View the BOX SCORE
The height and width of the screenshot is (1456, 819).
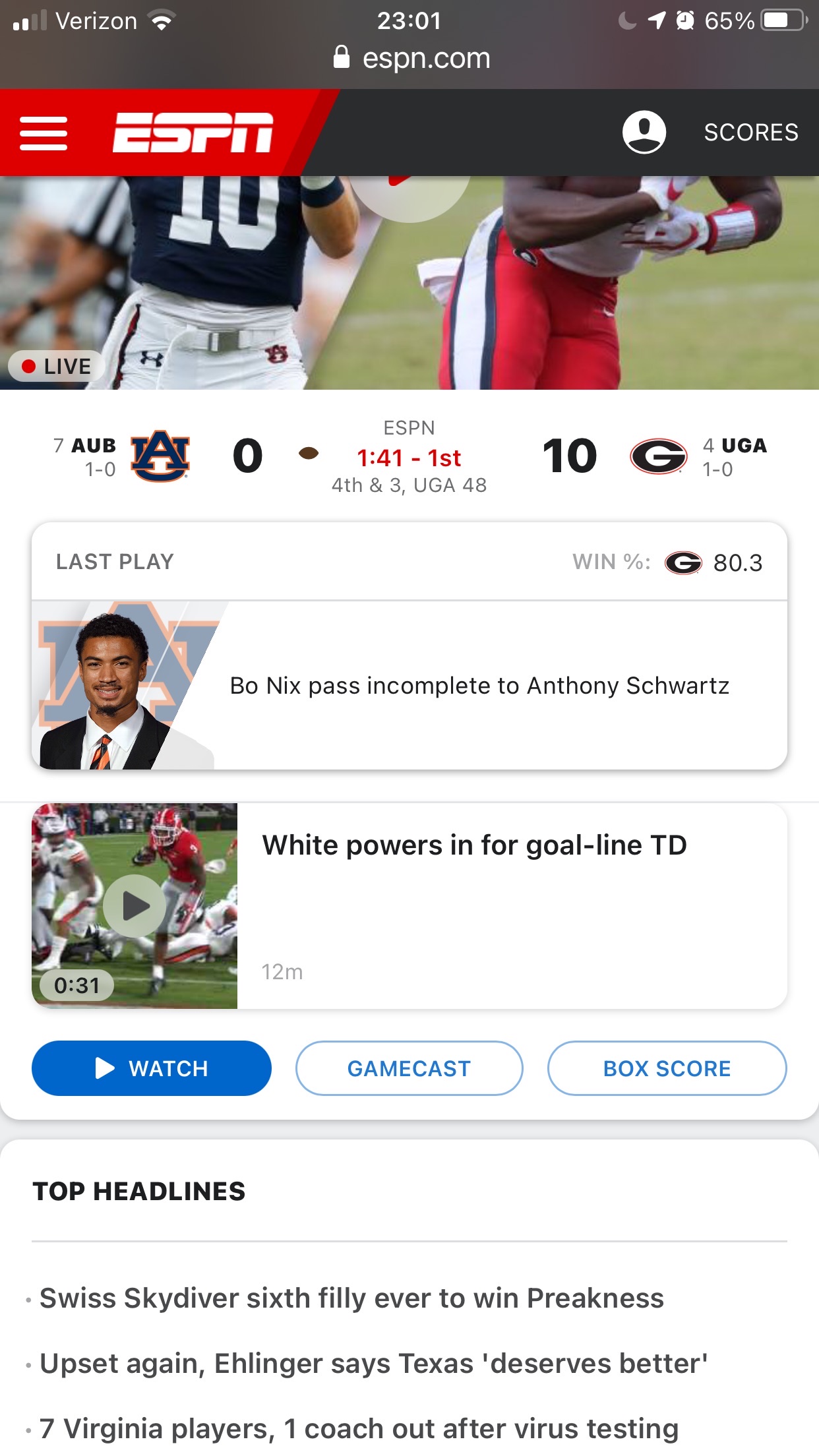pyautogui.click(x=666, y=1068)
